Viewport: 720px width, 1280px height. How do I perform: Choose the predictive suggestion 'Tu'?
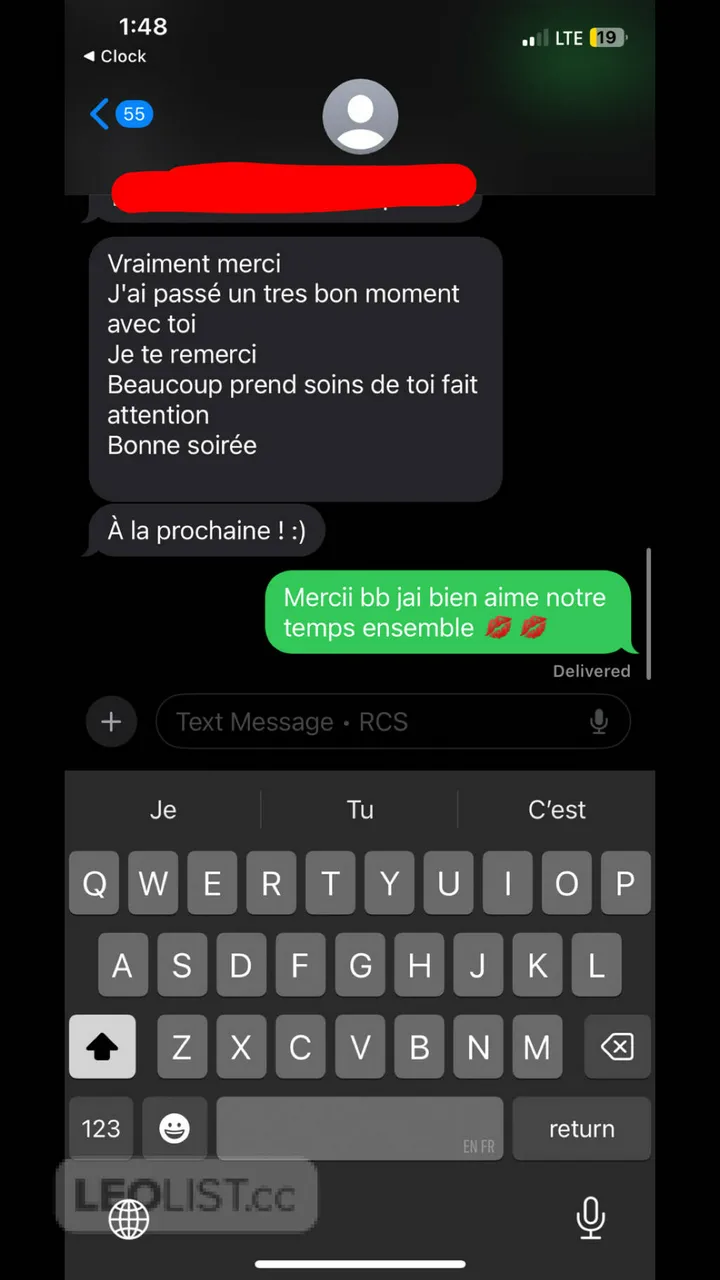click(360, 810)
